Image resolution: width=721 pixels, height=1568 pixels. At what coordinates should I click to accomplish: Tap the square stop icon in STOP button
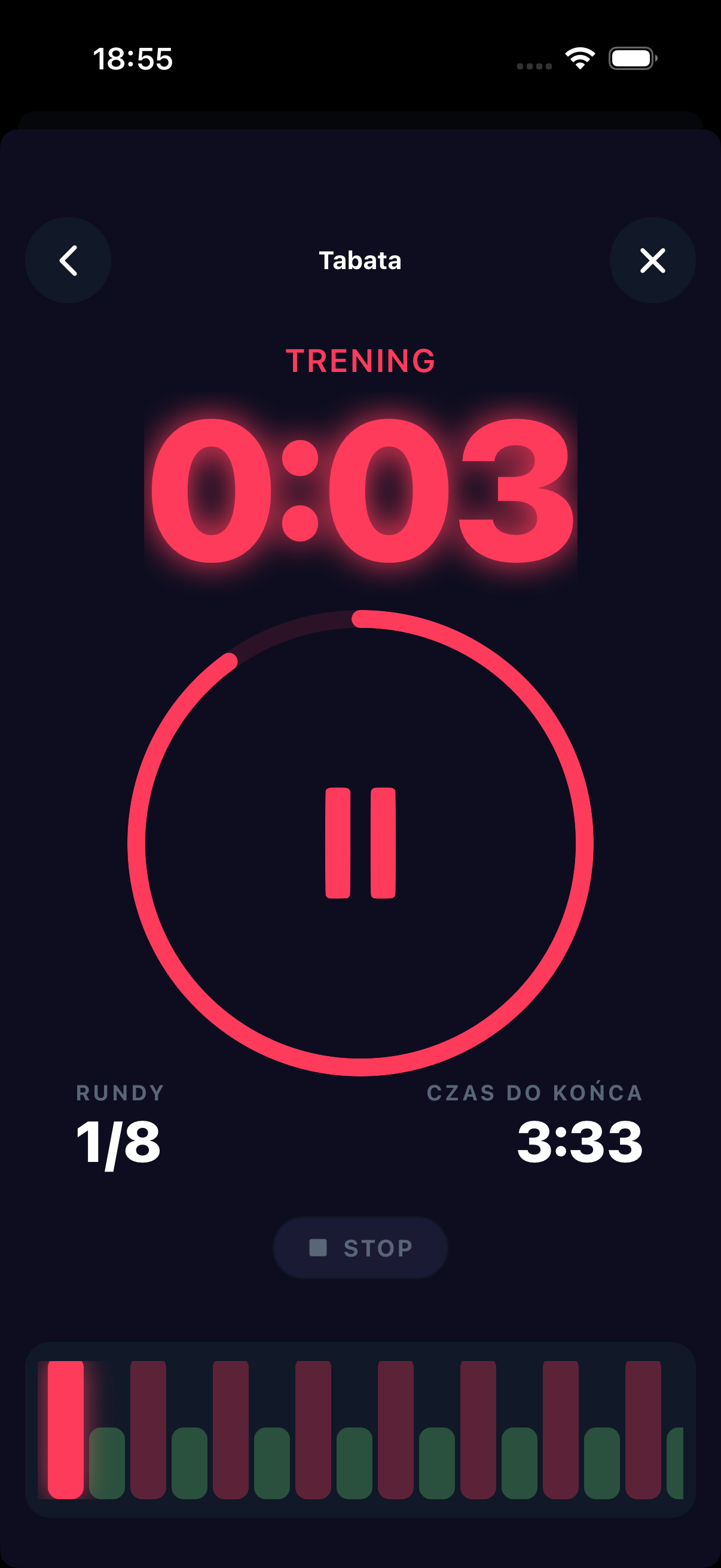(319, 1248)
